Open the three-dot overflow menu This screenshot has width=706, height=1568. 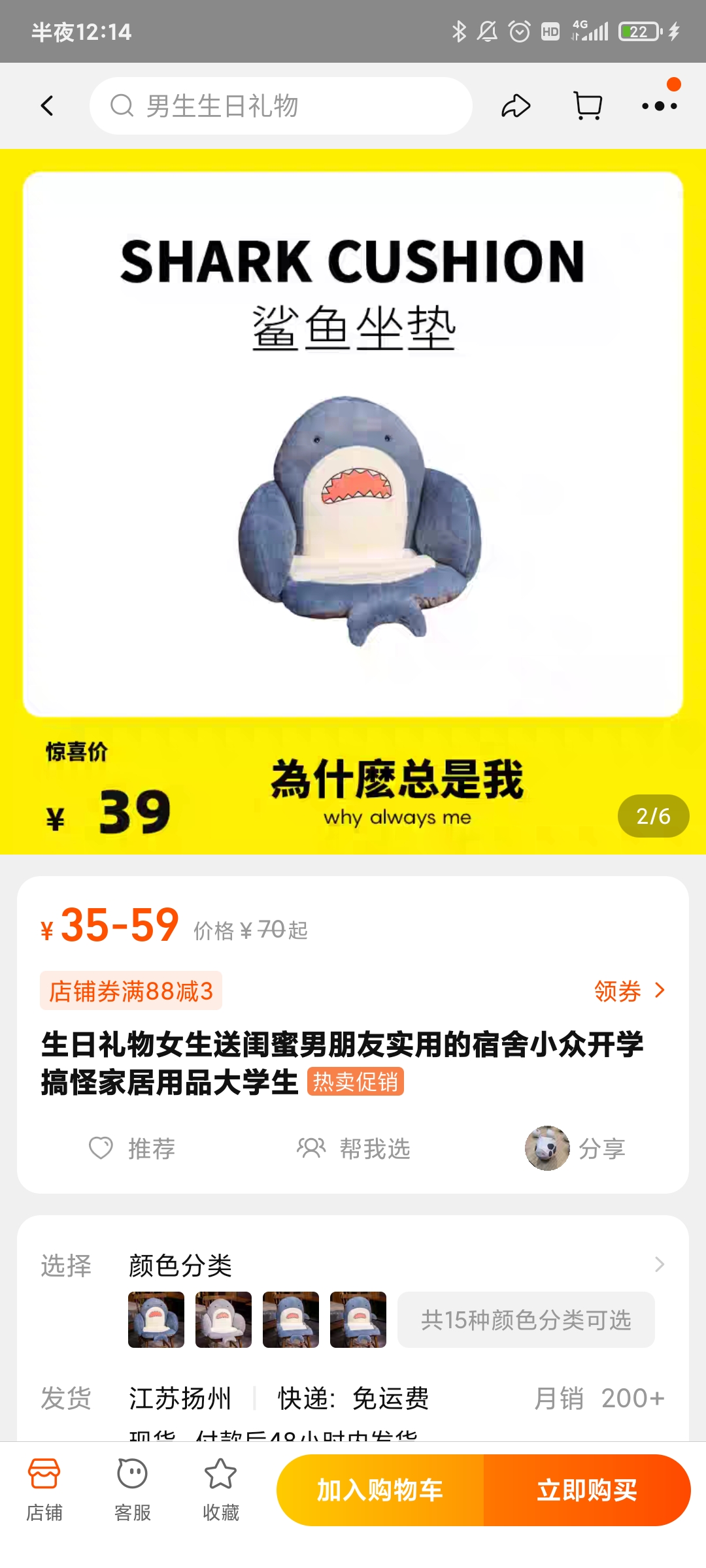[659, 106]
